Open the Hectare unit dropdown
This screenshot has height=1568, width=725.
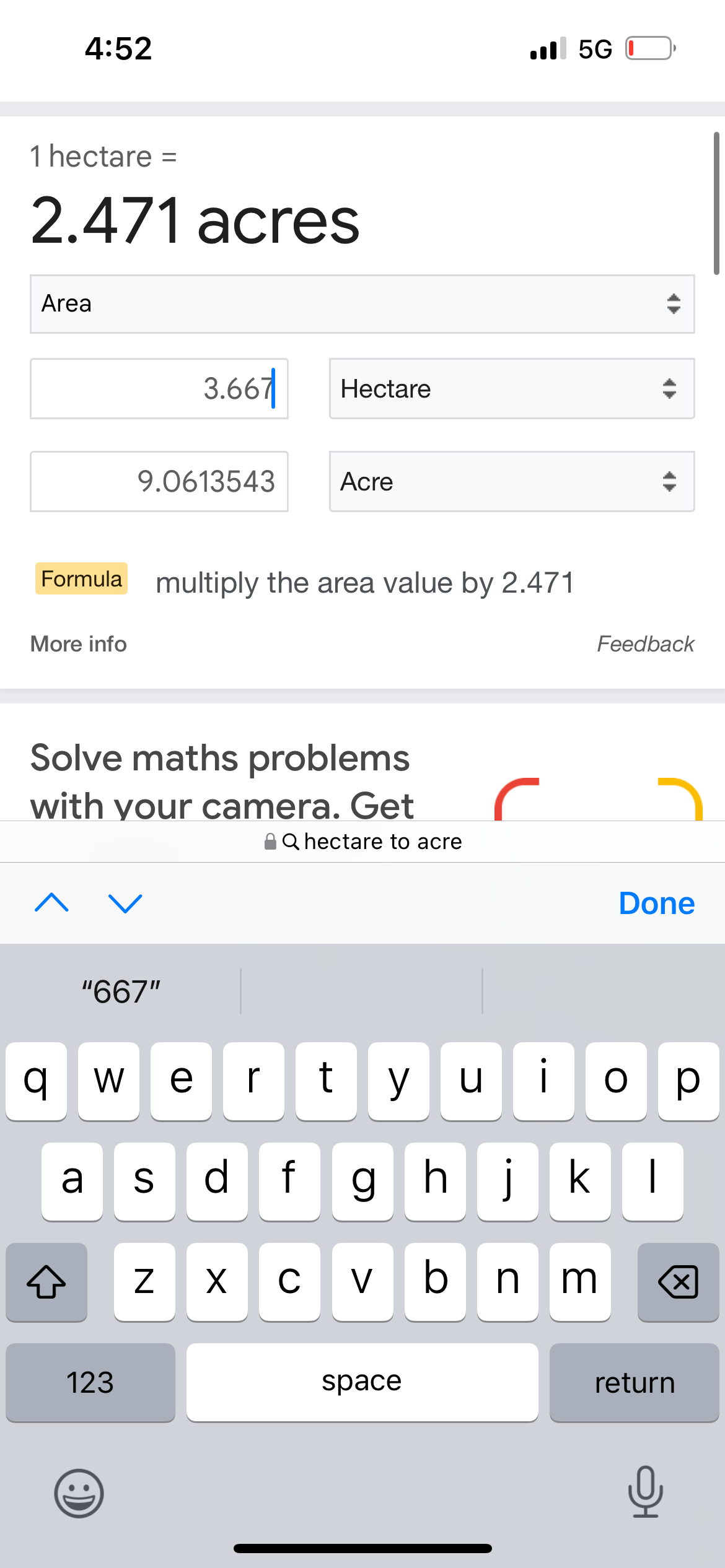[511, 389]
